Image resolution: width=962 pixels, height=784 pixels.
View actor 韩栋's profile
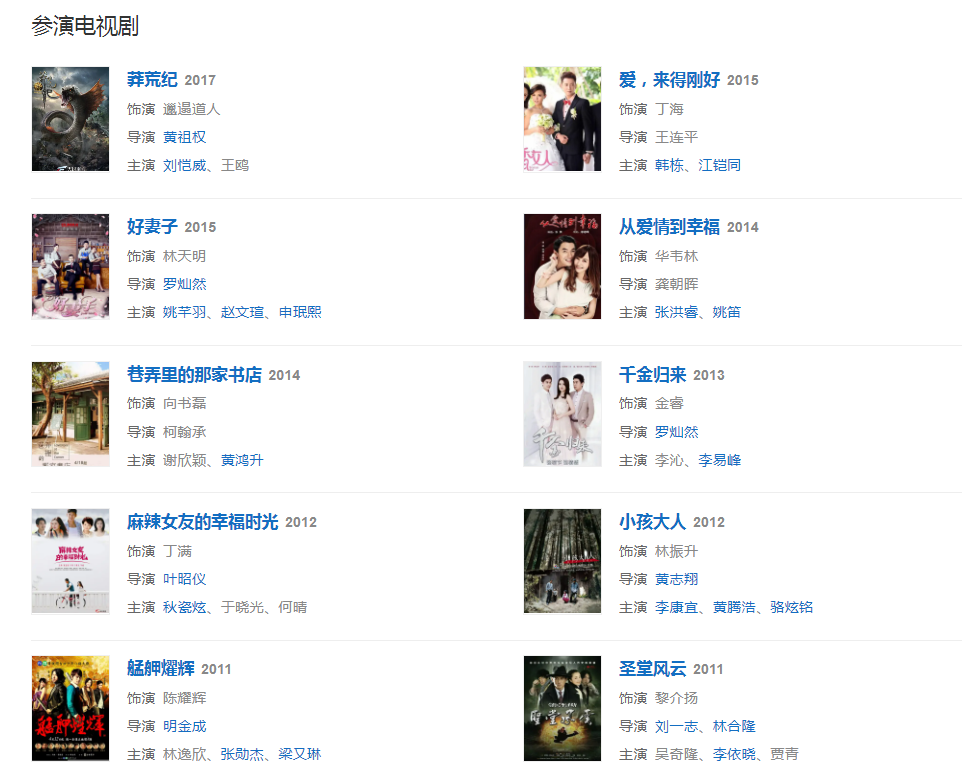(x=669, y=165)
